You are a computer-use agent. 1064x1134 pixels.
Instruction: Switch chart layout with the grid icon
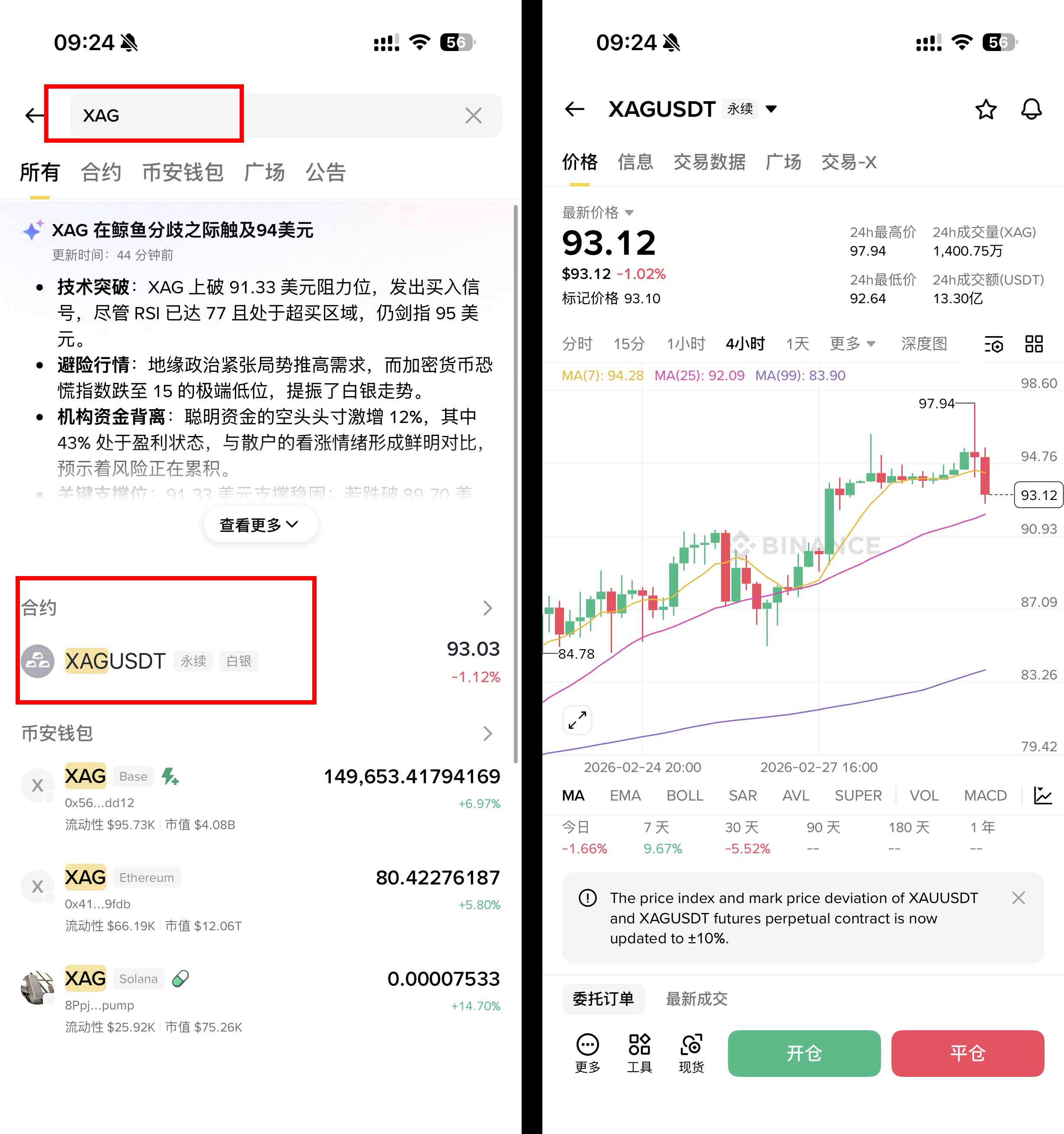(x=1034, y=344)
